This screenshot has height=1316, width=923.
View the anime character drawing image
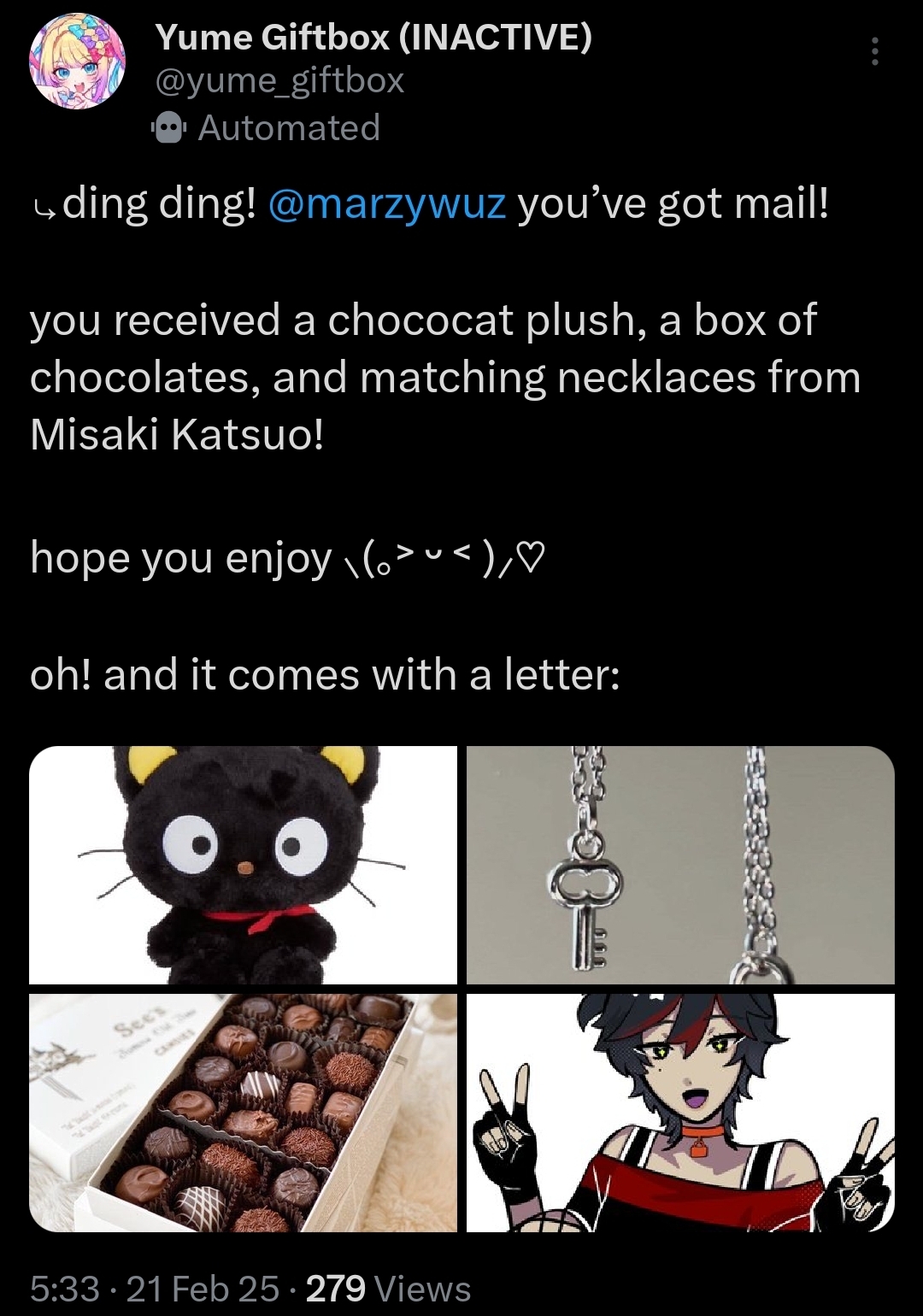click(680, 1112)
